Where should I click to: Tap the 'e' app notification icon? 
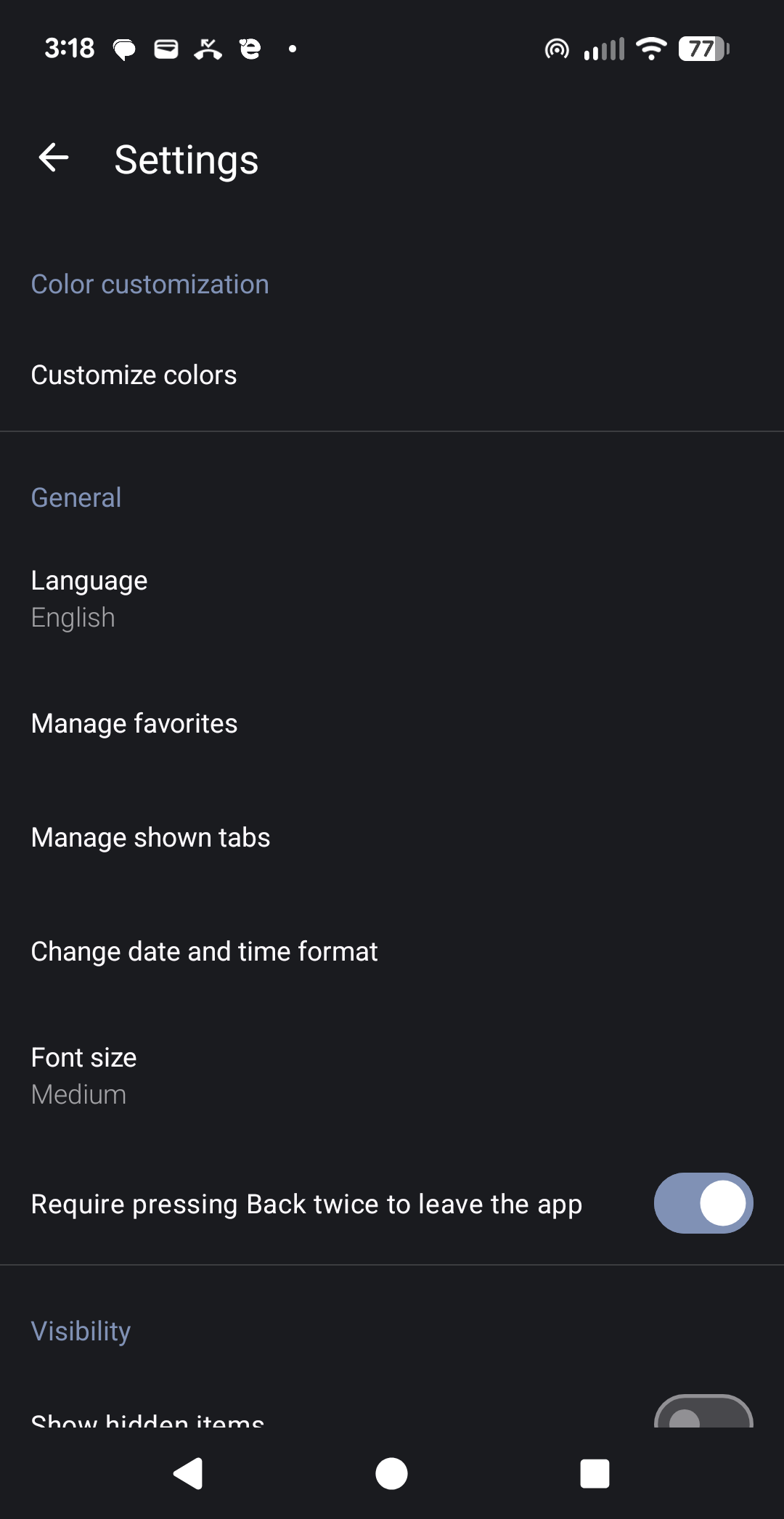coord(248,48)
